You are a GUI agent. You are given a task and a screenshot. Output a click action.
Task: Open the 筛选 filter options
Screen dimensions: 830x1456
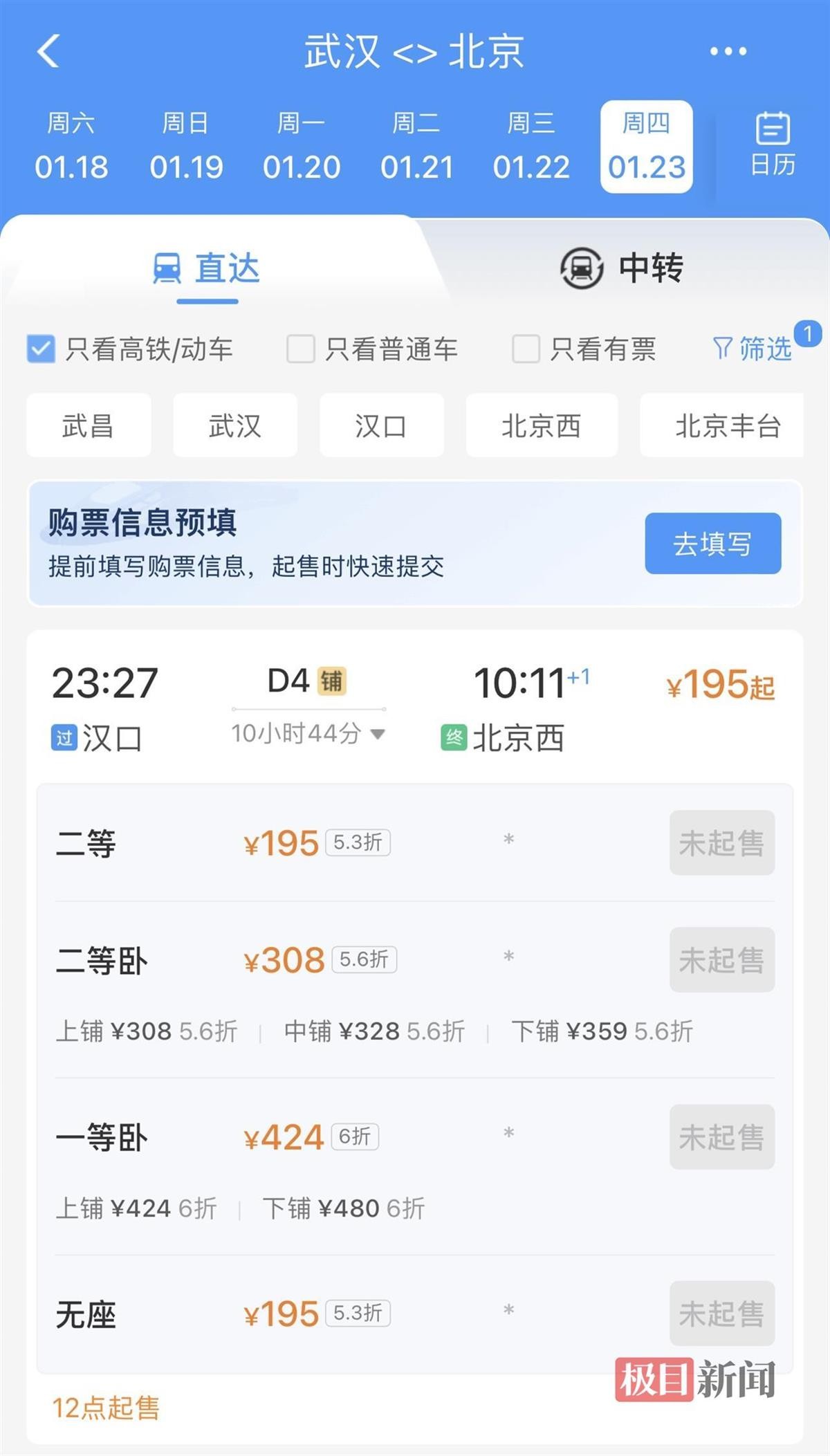[753, 349]
